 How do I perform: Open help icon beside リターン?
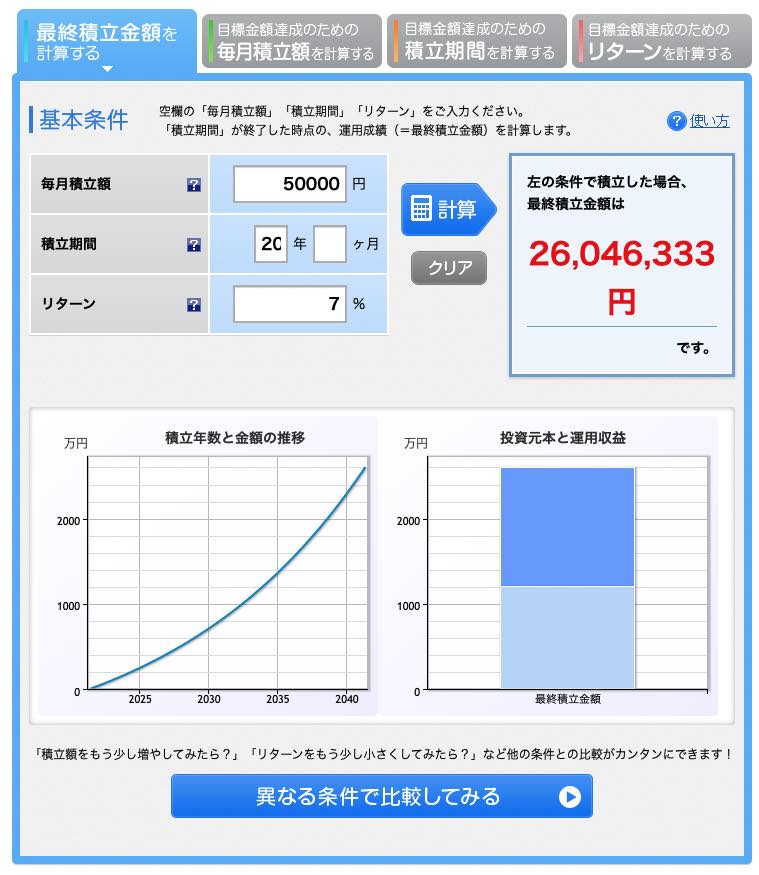(194, 305)
